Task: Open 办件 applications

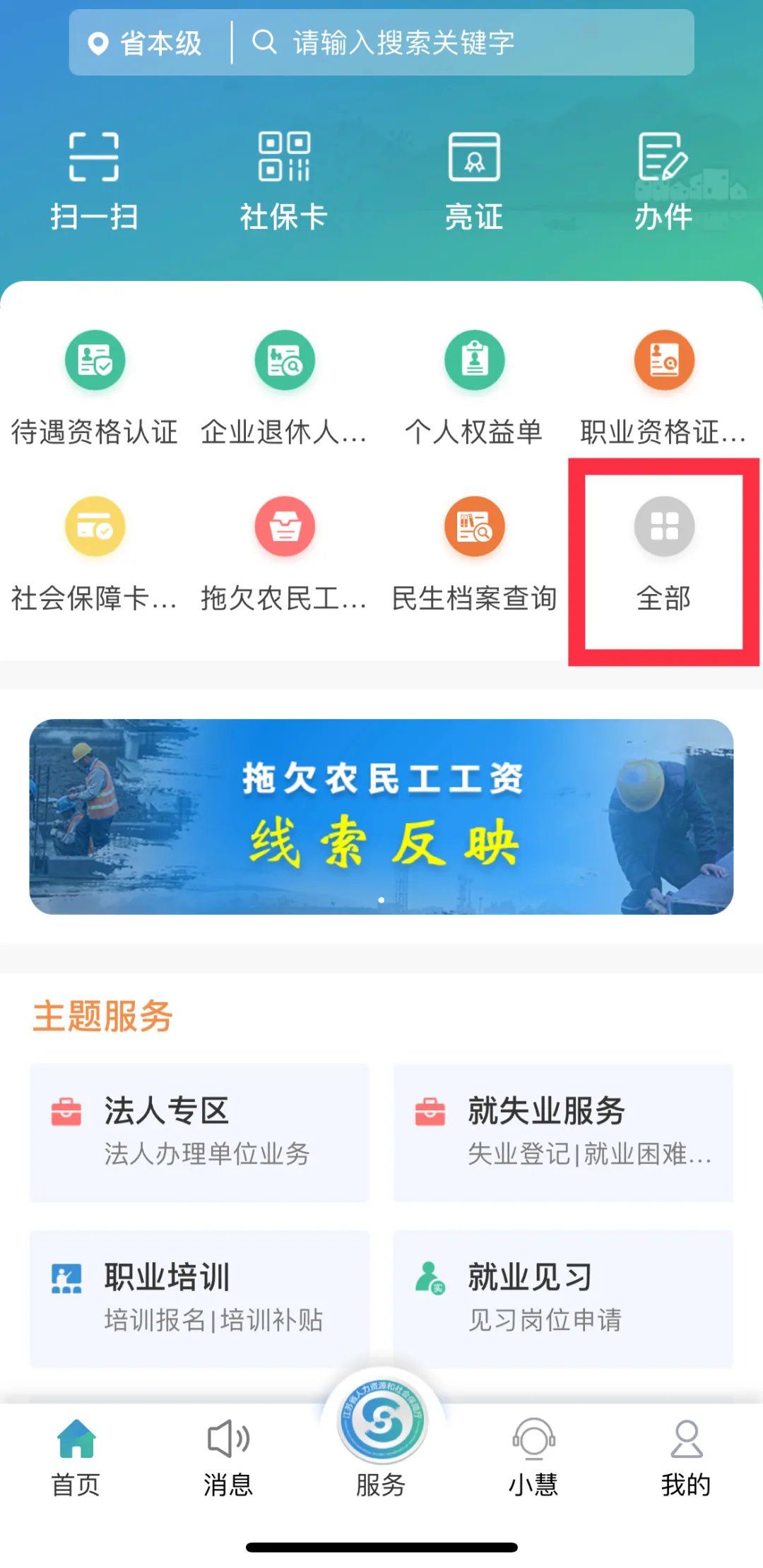Action: coord(663,181)
